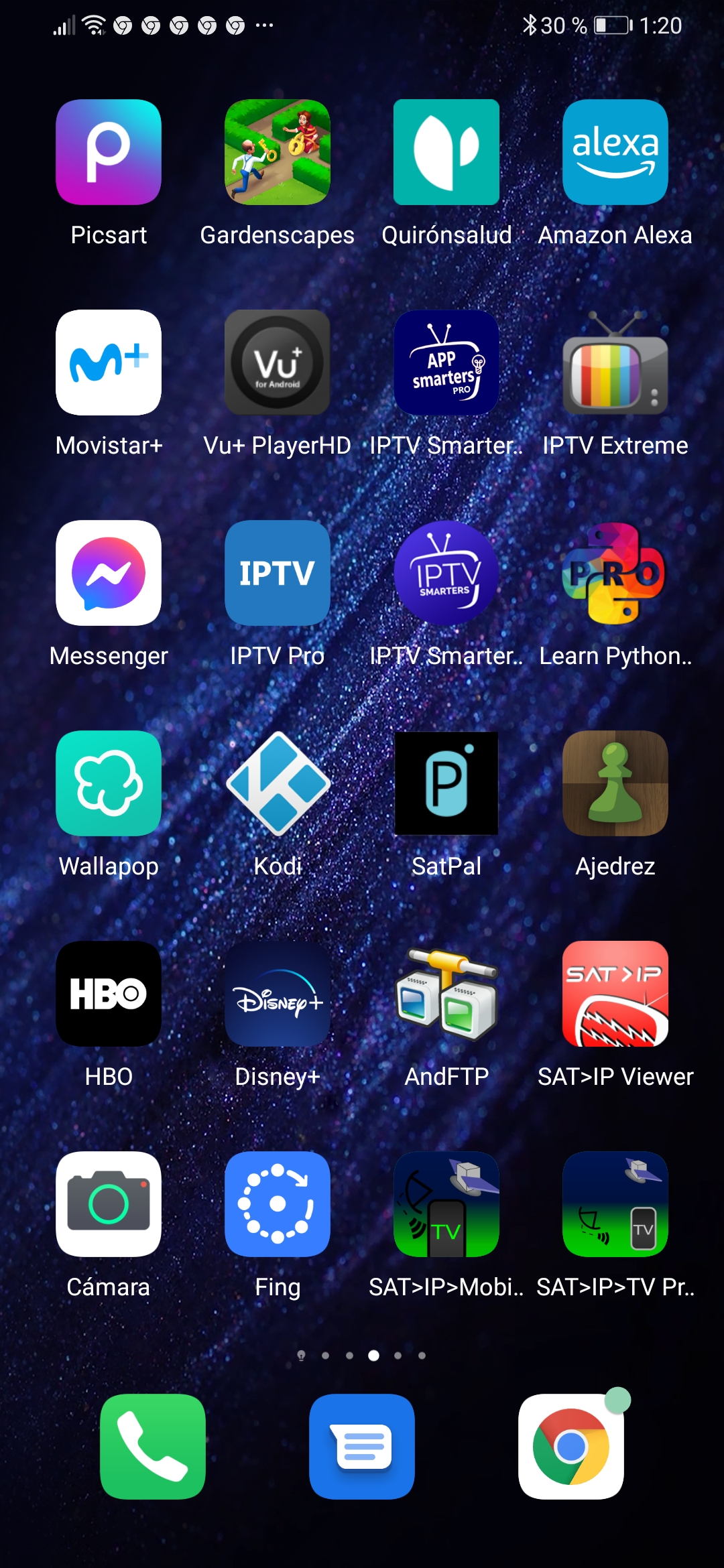Open the Picsart app
The height and width of the screenshot is (1568, 724).
[x=109, y=152]
